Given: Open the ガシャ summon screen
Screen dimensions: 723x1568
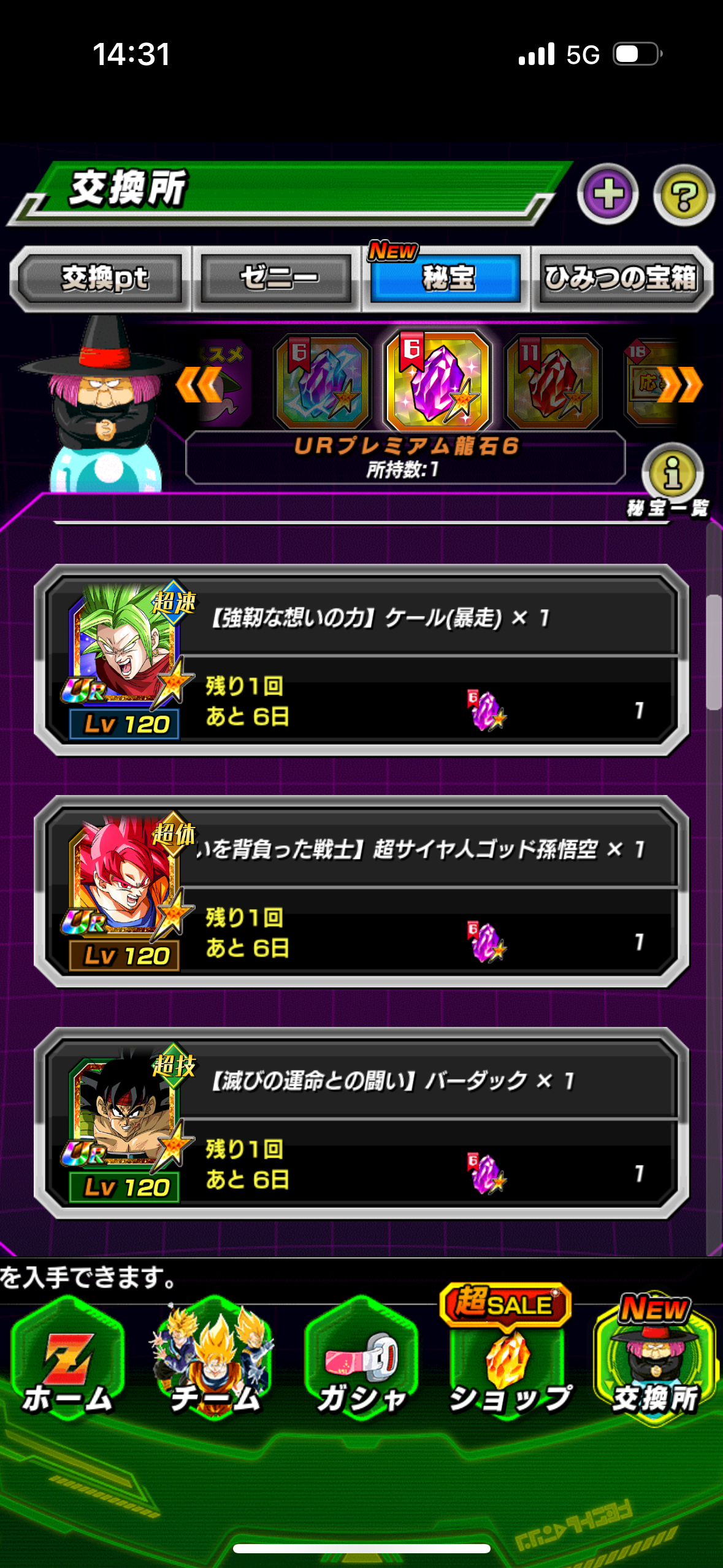Looking at the screenshot, I should click(x=361, y=1365).
